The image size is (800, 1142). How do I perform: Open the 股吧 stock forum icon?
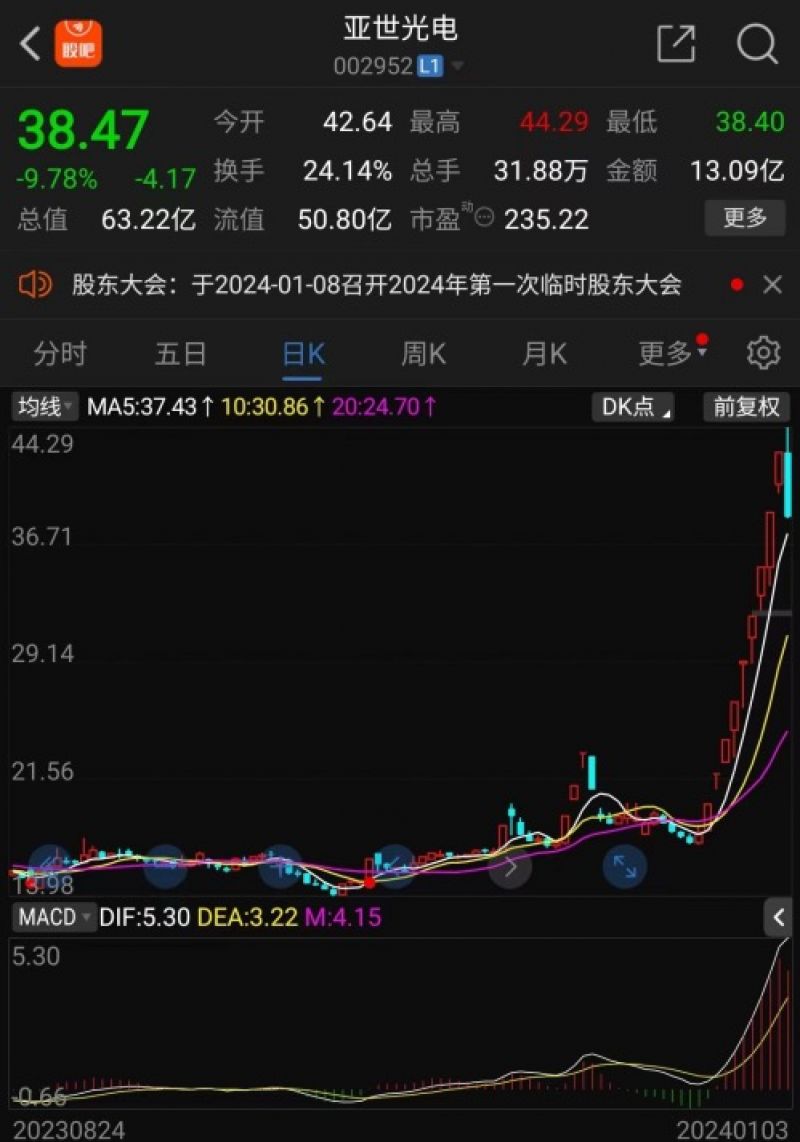coord(78,44)
